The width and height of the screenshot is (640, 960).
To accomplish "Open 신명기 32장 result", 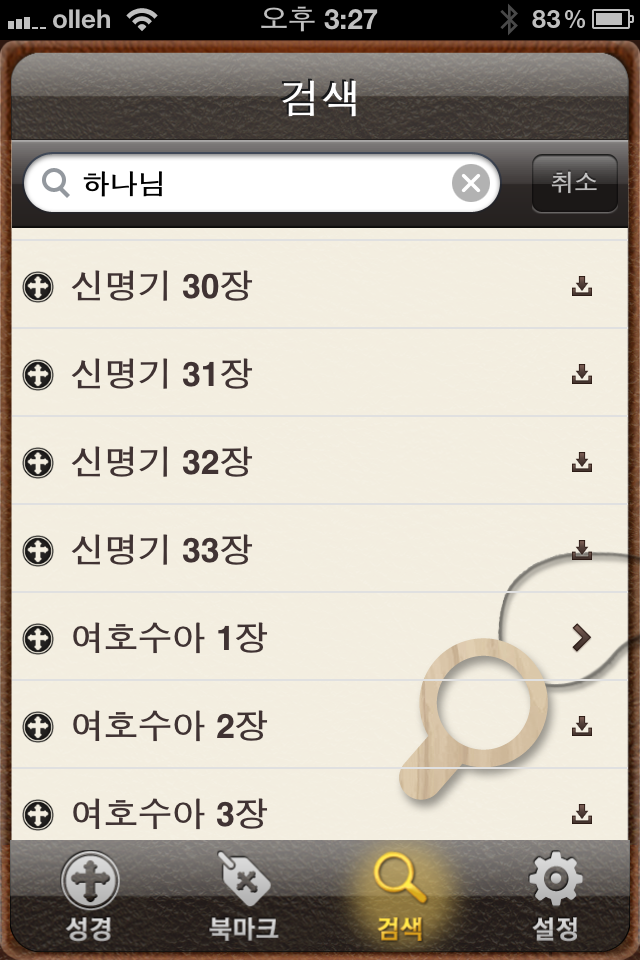I will [320, 461].
